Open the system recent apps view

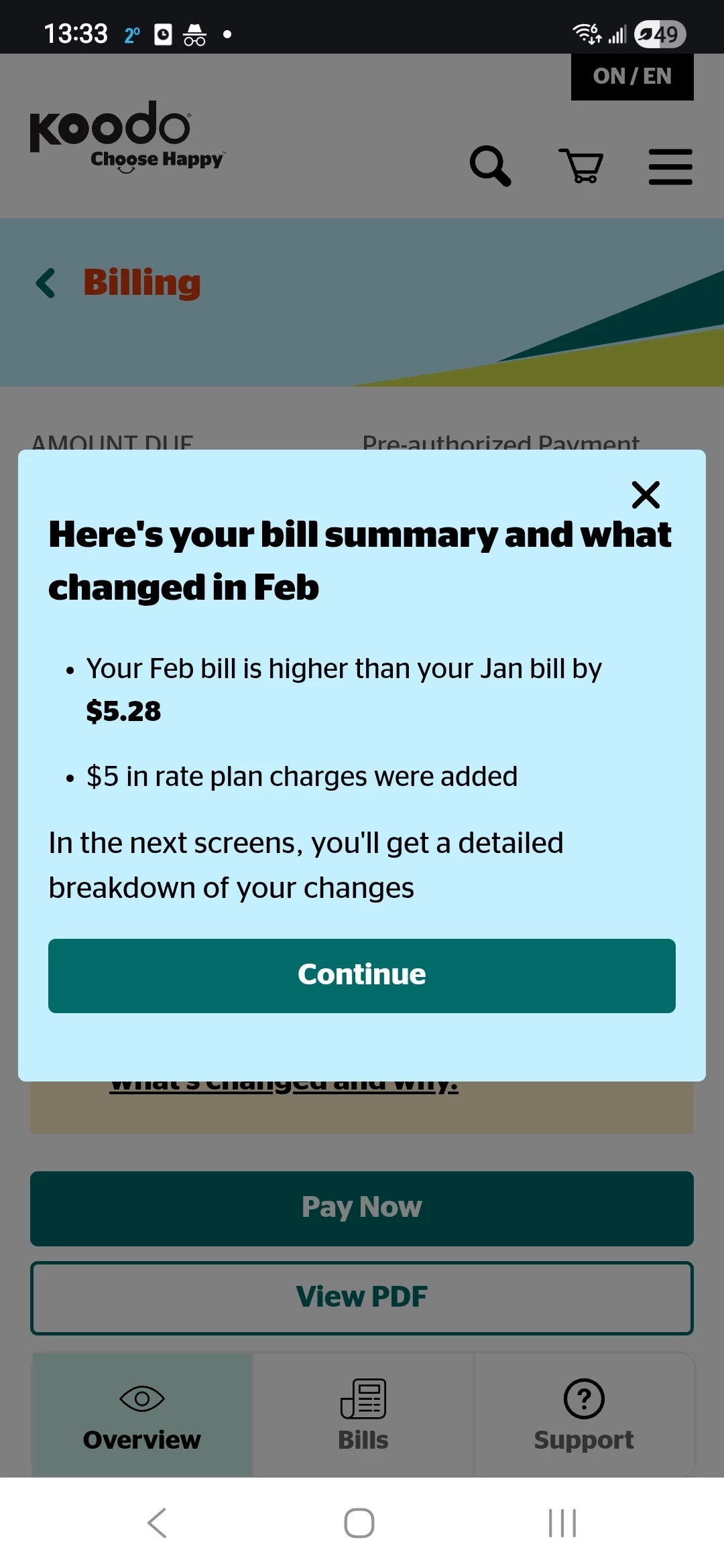(562, 1522)
